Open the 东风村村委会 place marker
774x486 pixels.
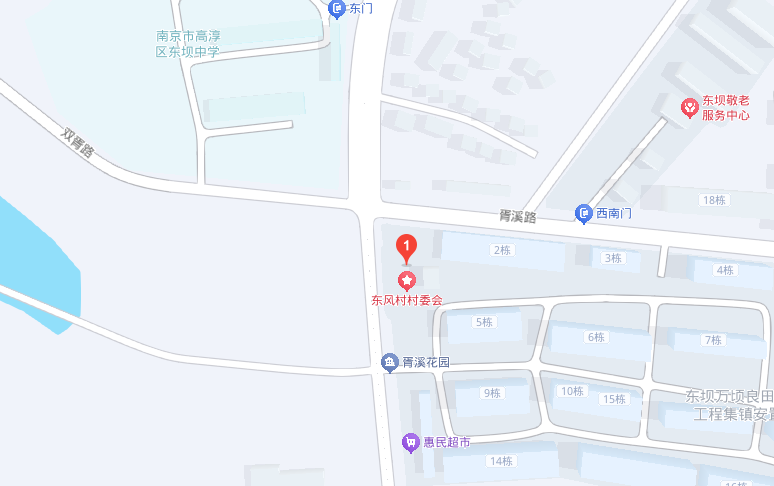tap(406, 280)
